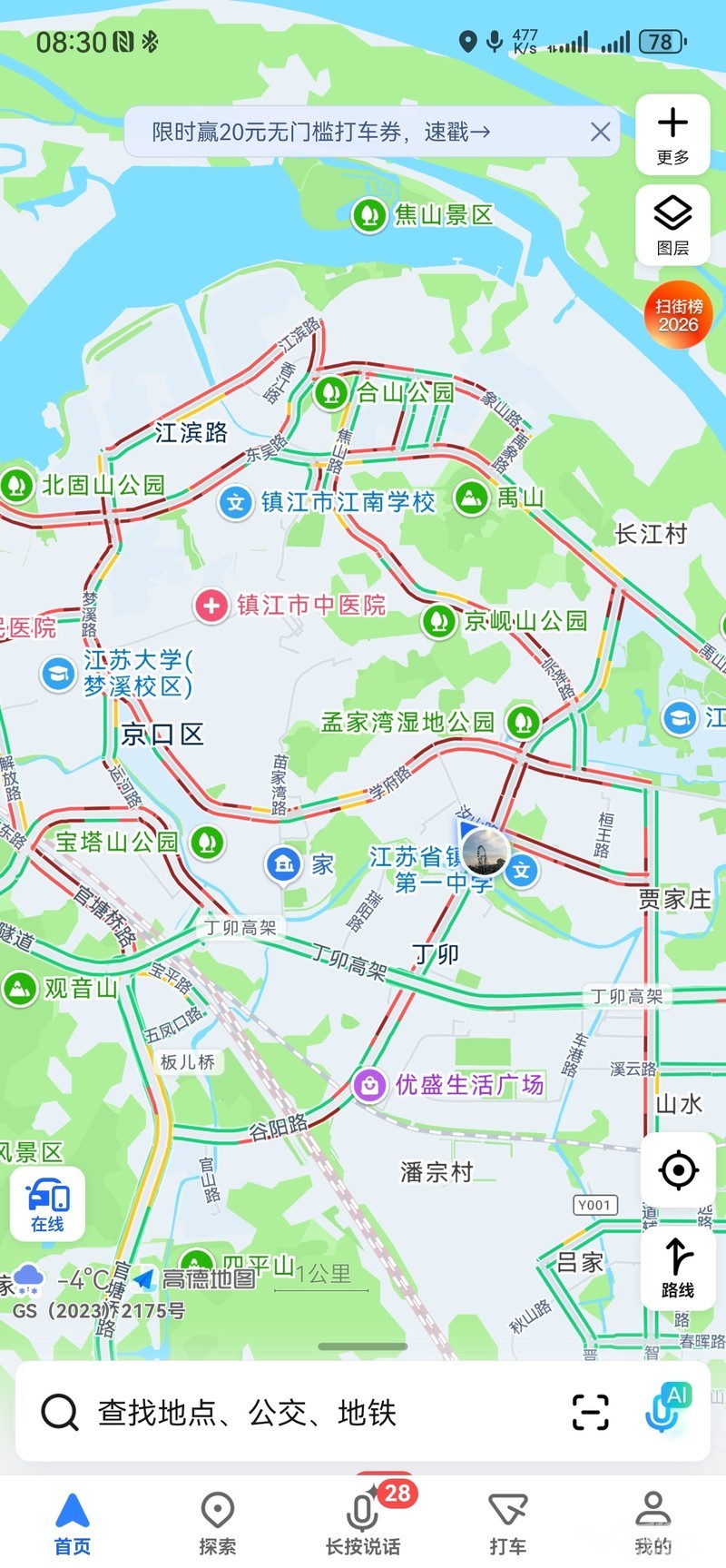Open 路线 route planning
Image resolution: width=726 pixels, height=1568 pixels.
(x=678, y=1267)
